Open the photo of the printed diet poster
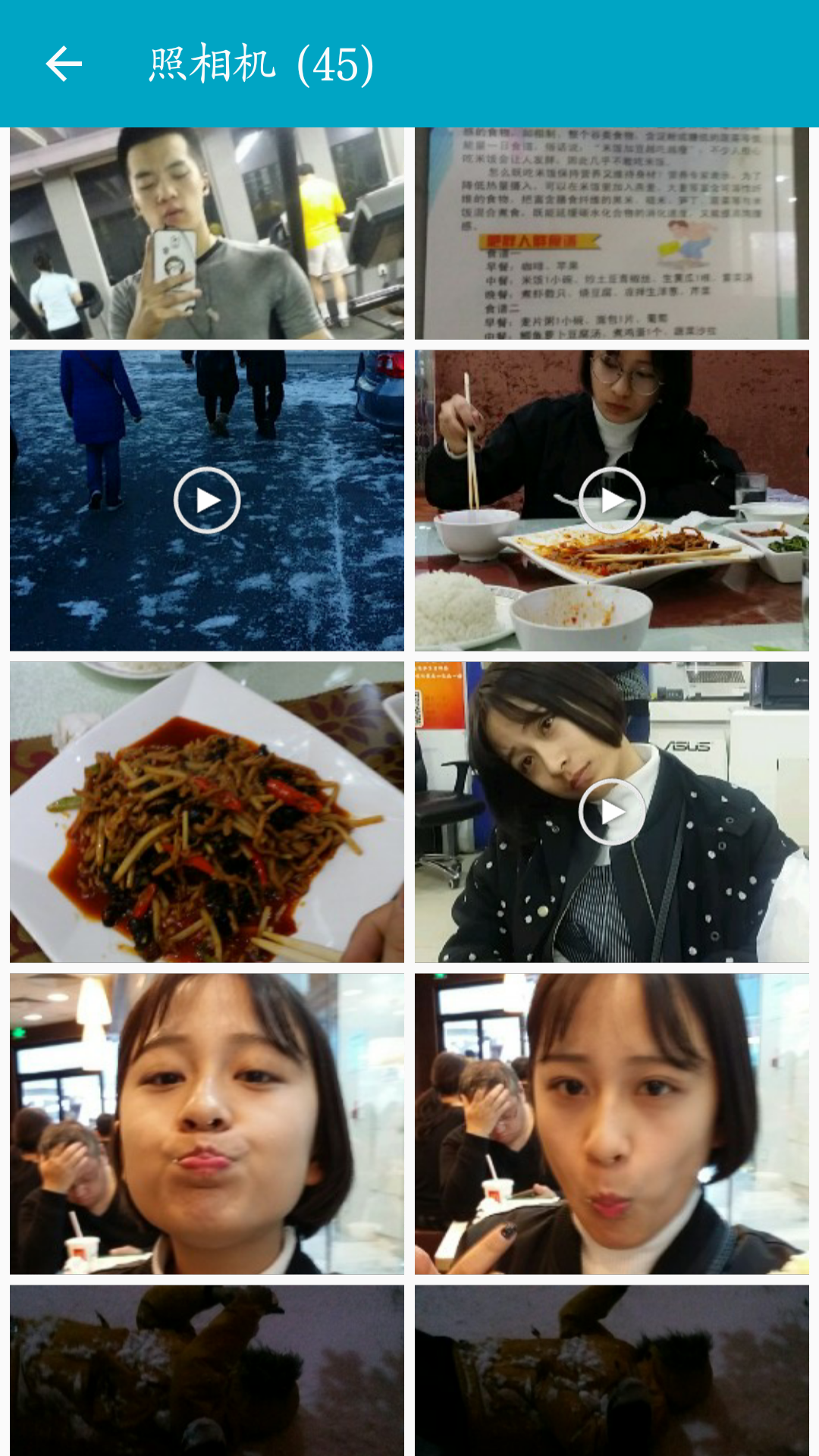Screen dimensions: 819x1456 point(612,234)
